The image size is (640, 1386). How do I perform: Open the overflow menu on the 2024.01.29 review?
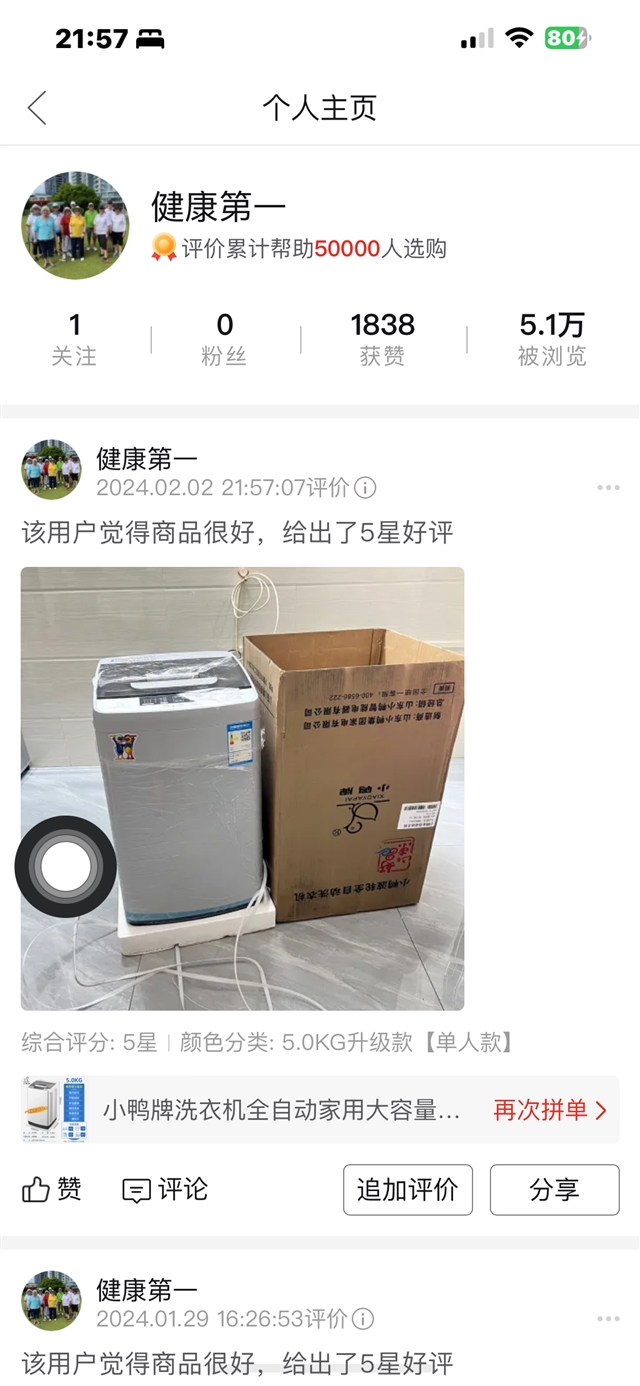[608, 1319]
